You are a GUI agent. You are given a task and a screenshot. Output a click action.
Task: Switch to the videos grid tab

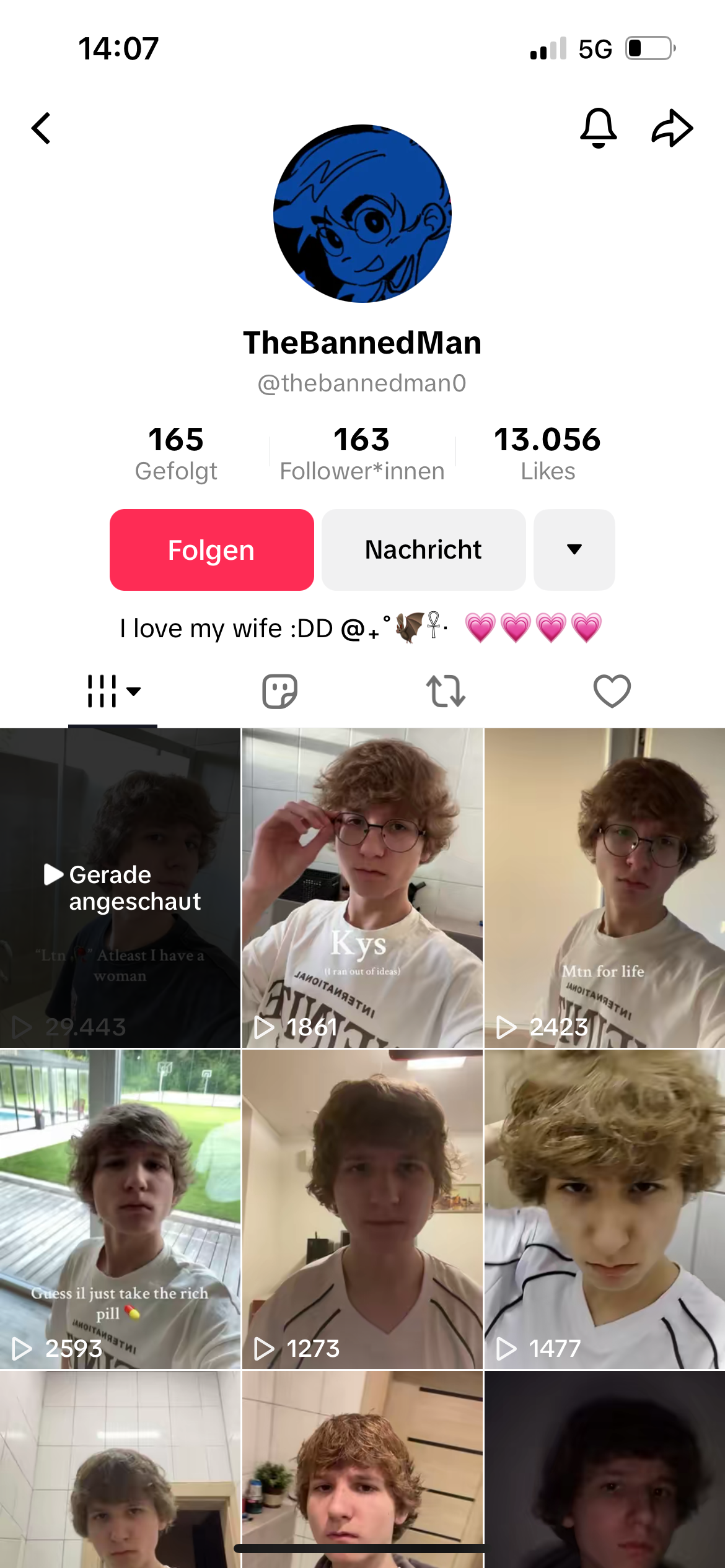pyautogui.click(x=113, y=691)
